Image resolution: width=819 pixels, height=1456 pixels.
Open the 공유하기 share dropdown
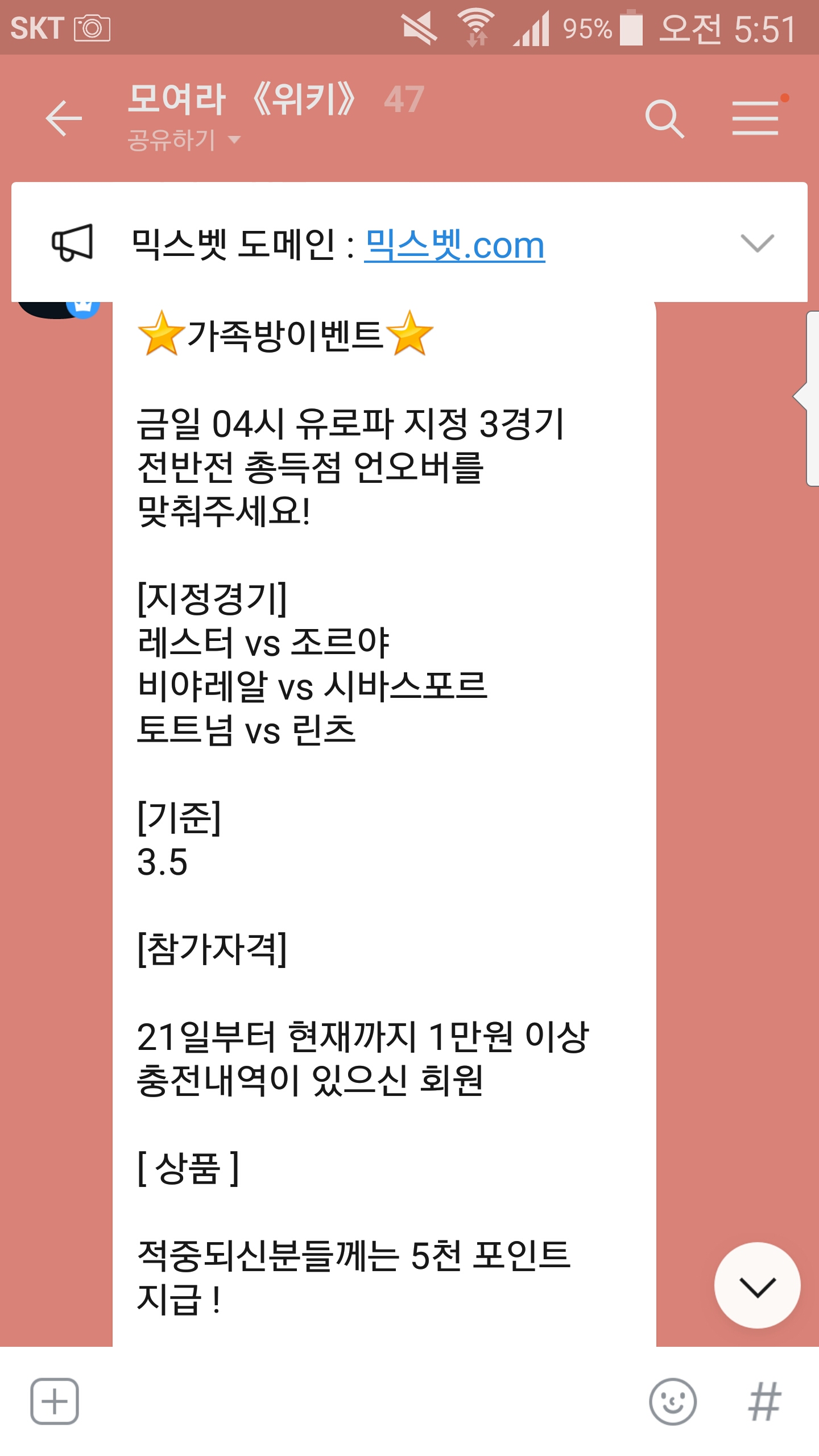(x=184, y=140)
